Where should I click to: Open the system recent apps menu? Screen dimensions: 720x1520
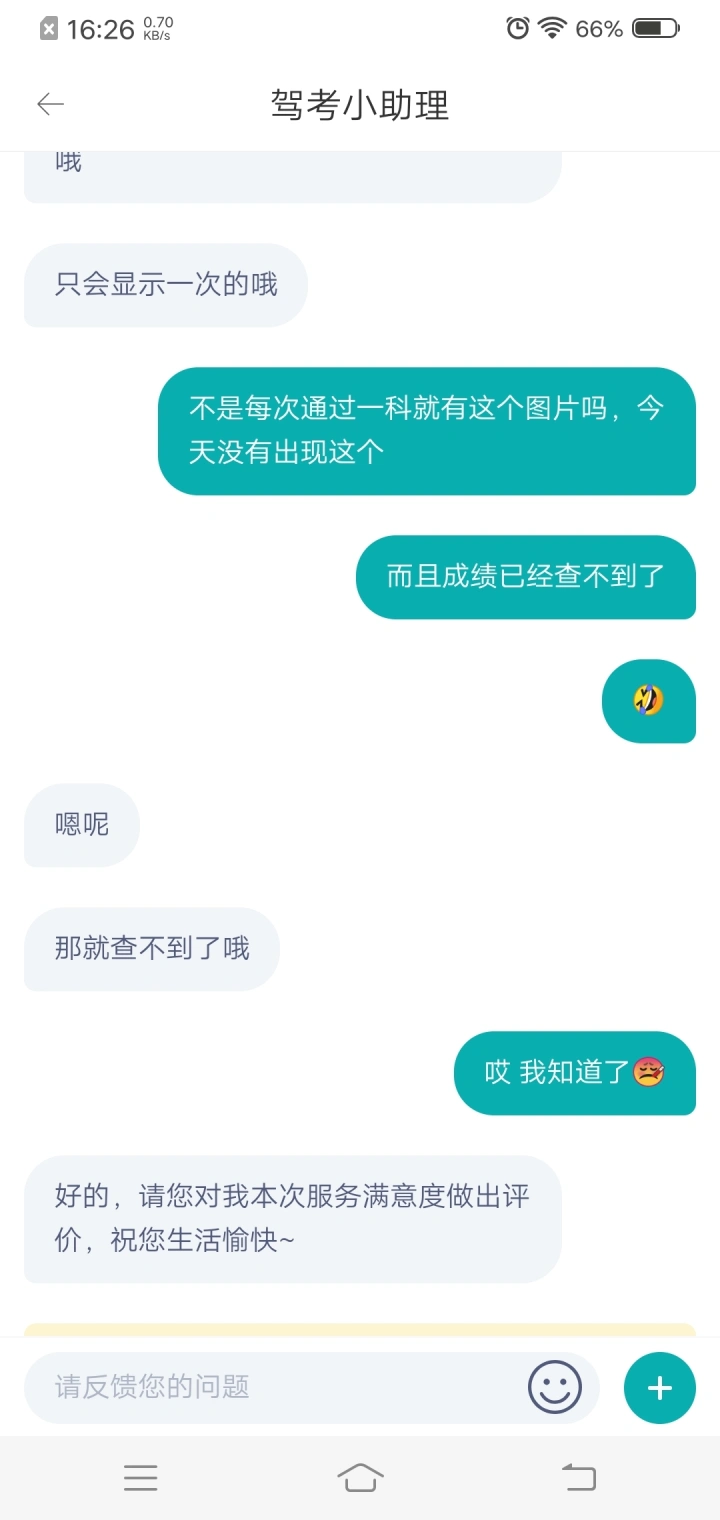click(141, 1477)
